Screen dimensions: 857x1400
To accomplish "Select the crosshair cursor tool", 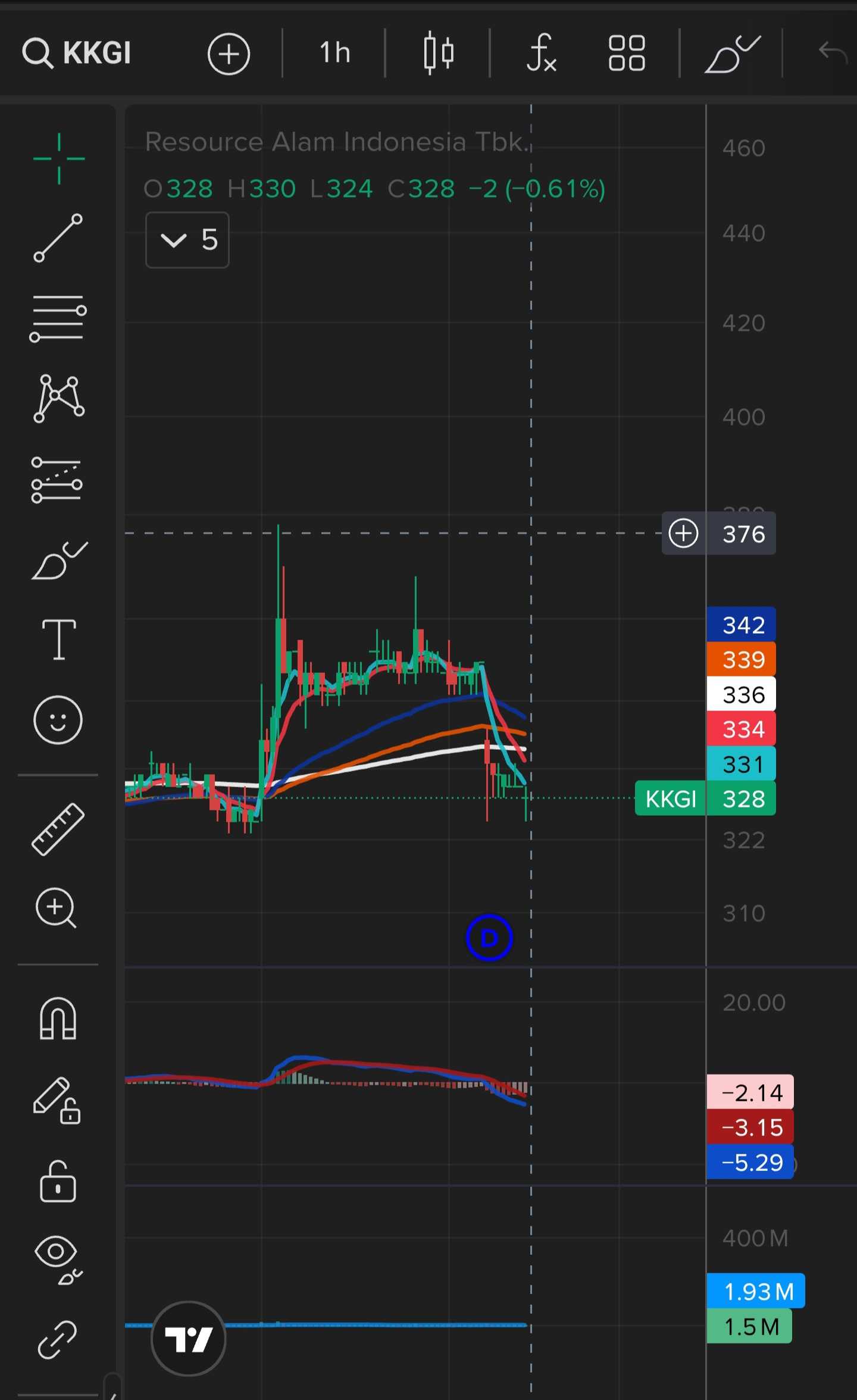I will point(59,159).
